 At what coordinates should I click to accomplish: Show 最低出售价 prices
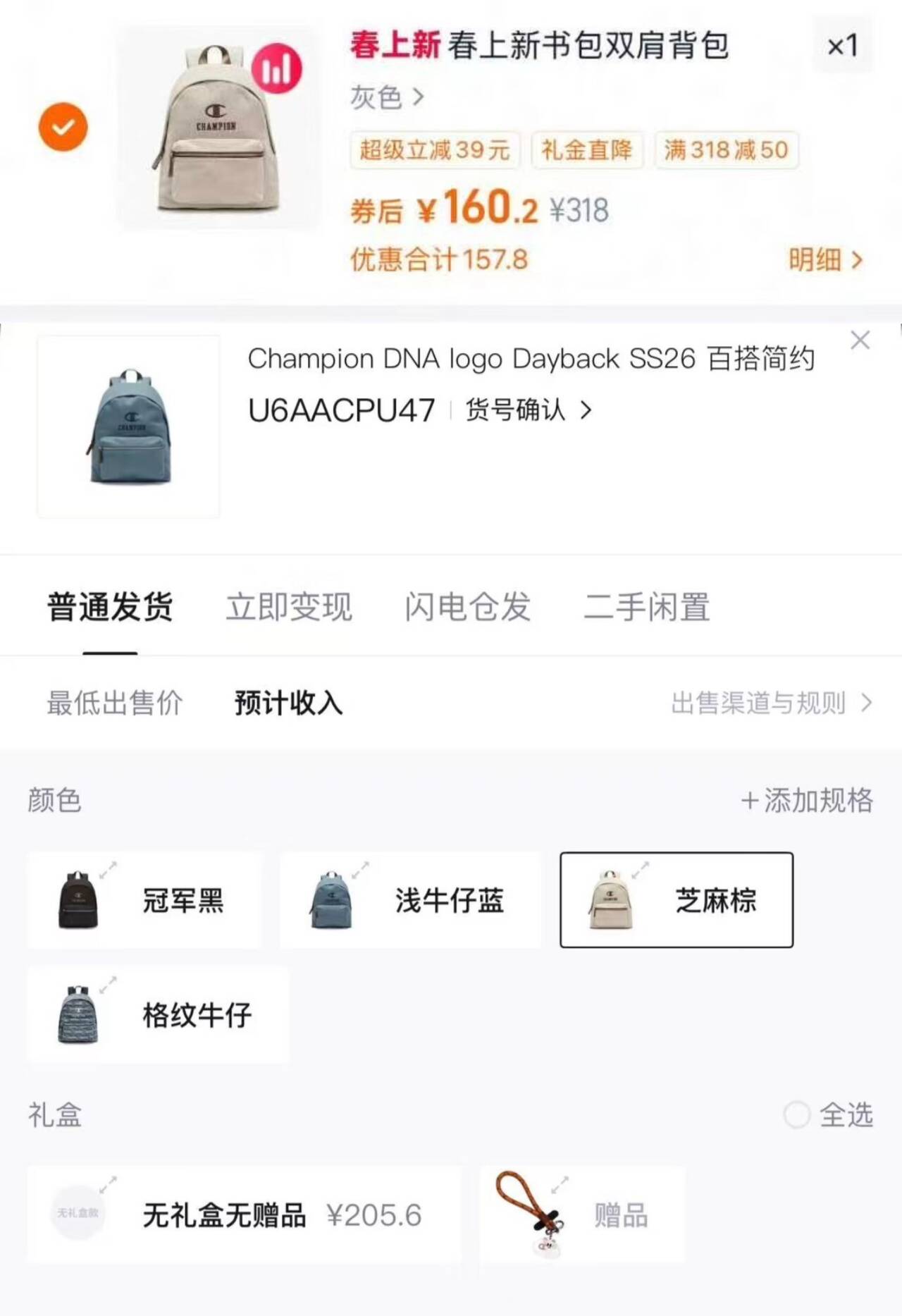click(x=115, y=703)
